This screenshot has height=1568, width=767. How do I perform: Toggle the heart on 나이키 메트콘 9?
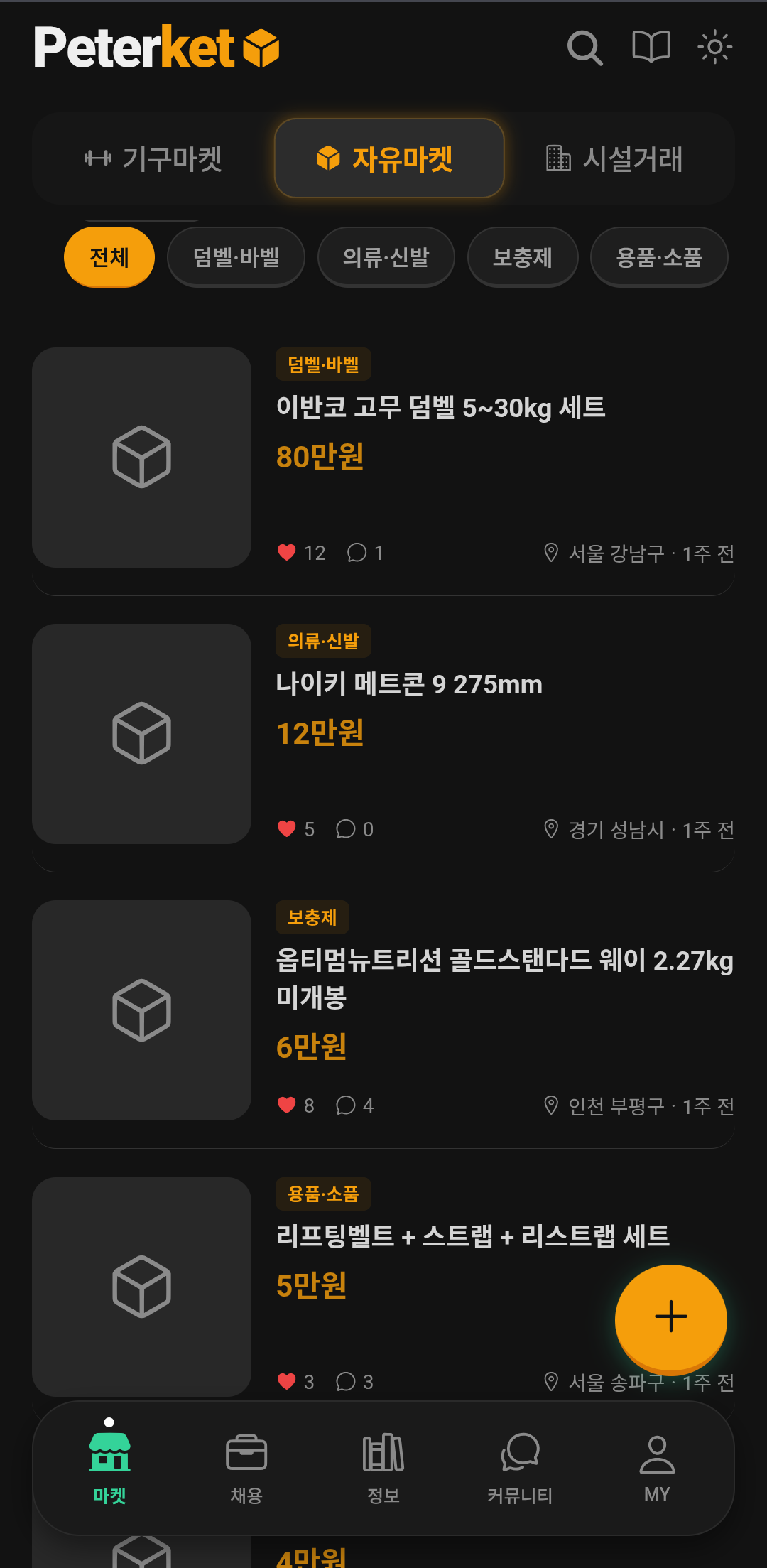click(288, 828)
